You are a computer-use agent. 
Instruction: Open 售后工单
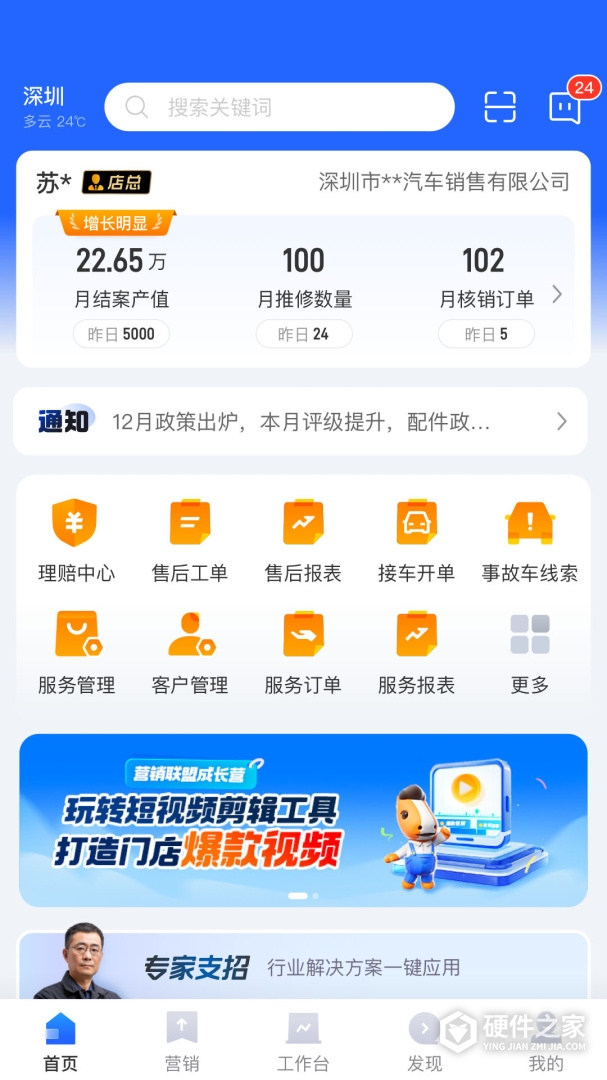(x=189, y=540)
